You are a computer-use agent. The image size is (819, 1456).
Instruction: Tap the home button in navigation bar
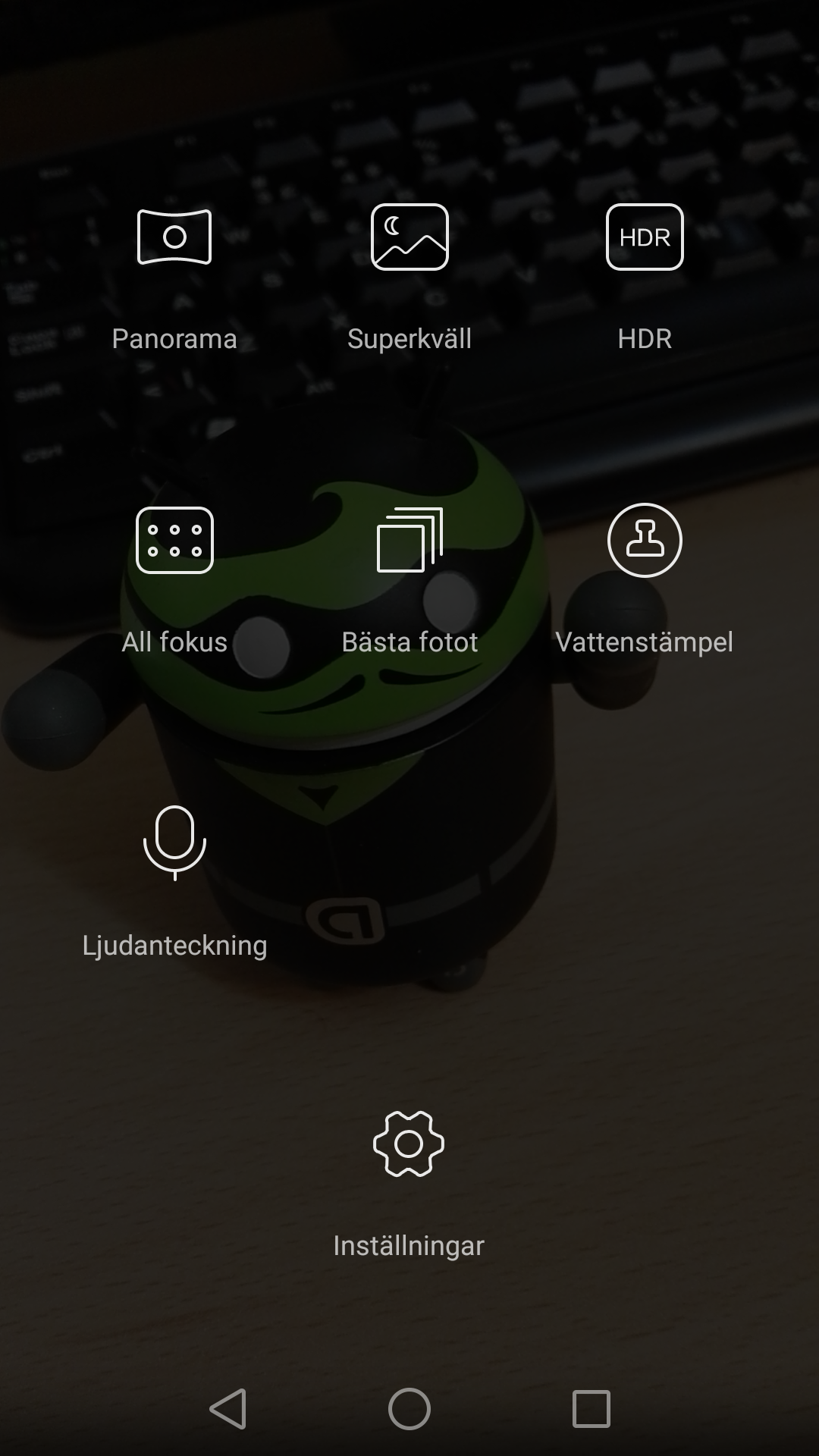[x=409, y=1409]
